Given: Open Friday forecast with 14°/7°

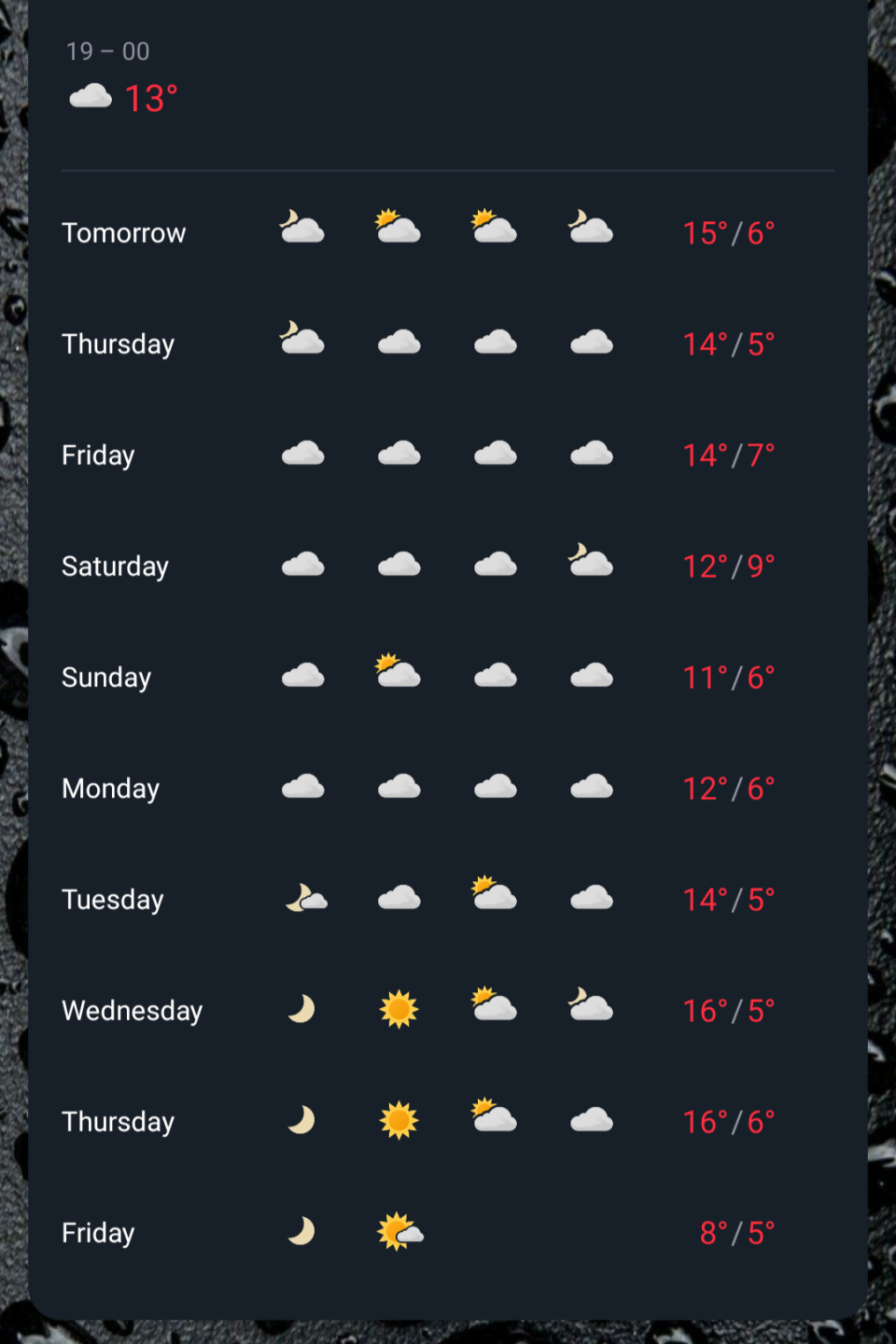Looking at the screenshot, I should tap(98, 455).
